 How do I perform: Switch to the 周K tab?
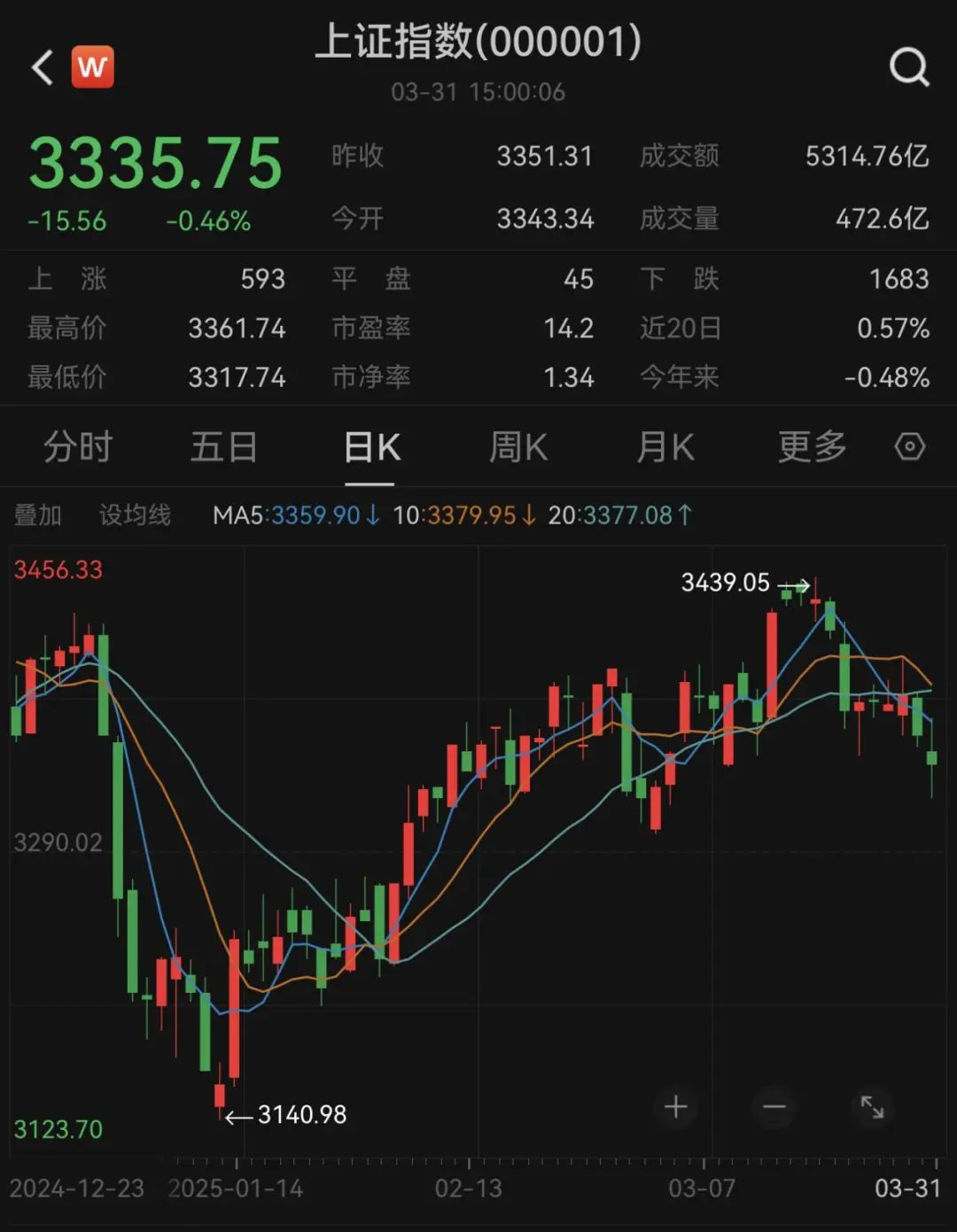coord(518,447)
